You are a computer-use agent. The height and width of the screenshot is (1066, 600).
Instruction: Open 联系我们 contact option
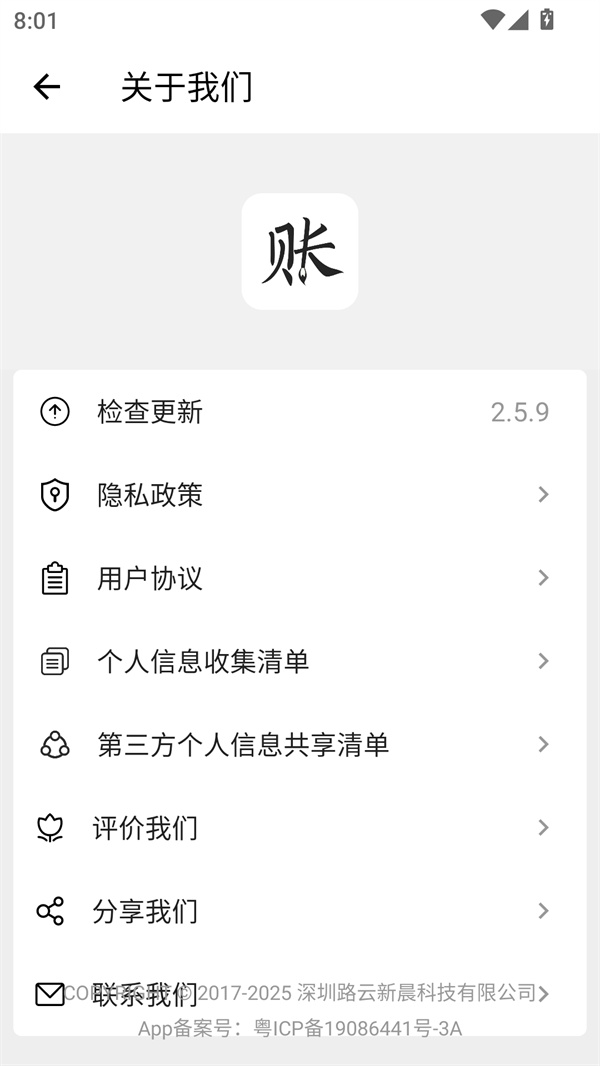point(145,994)
